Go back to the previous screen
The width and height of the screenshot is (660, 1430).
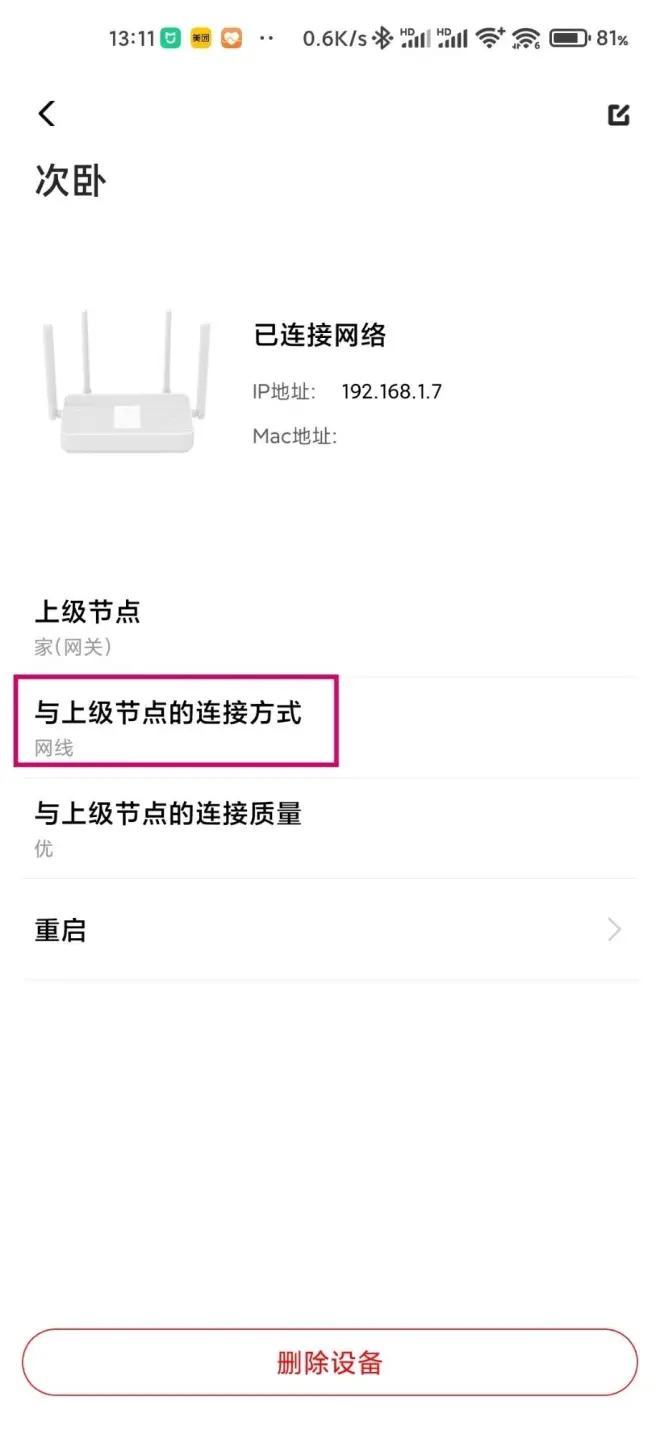tap(46, 113)
